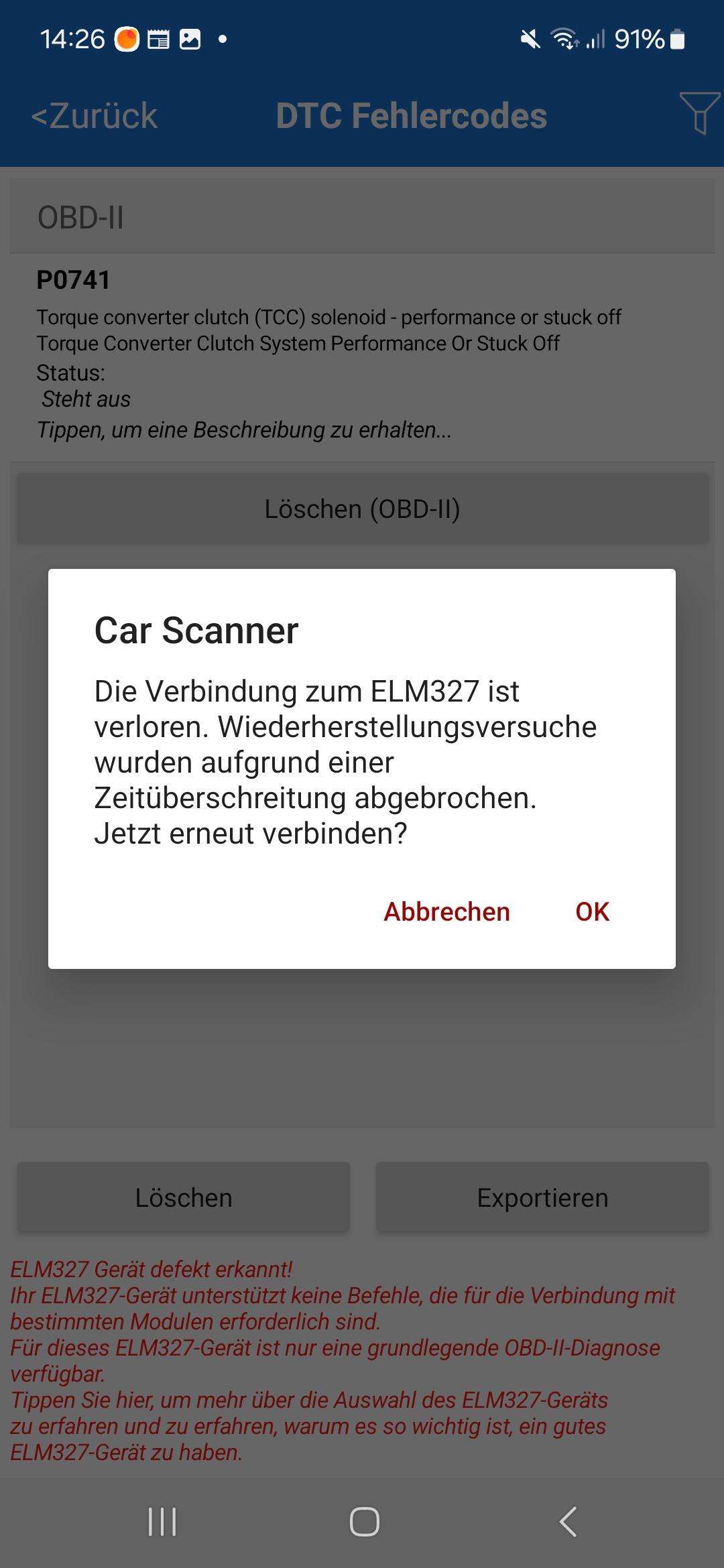
Task: Go to the home screen
Action: pos(364,1521)
